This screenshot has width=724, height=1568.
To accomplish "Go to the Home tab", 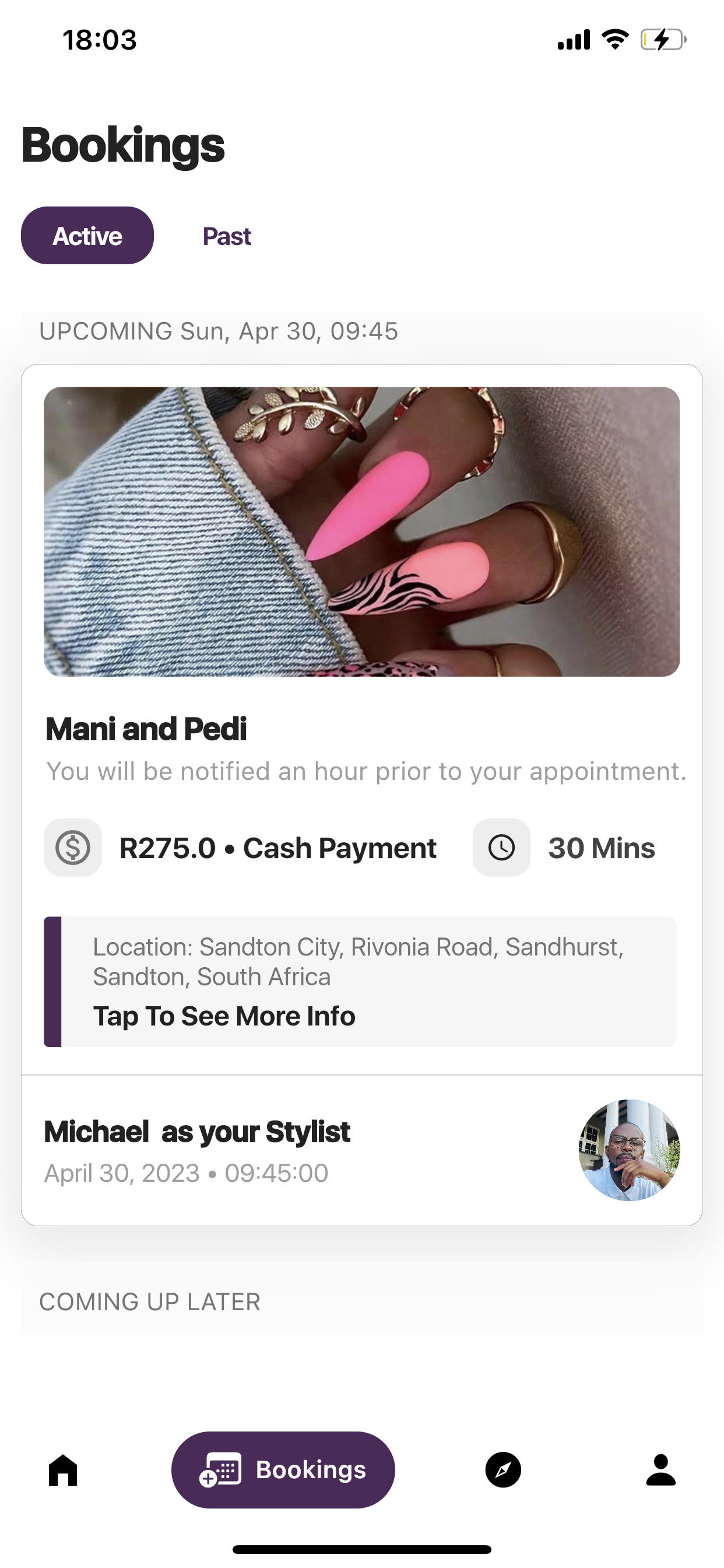I will click(64, 1470).
